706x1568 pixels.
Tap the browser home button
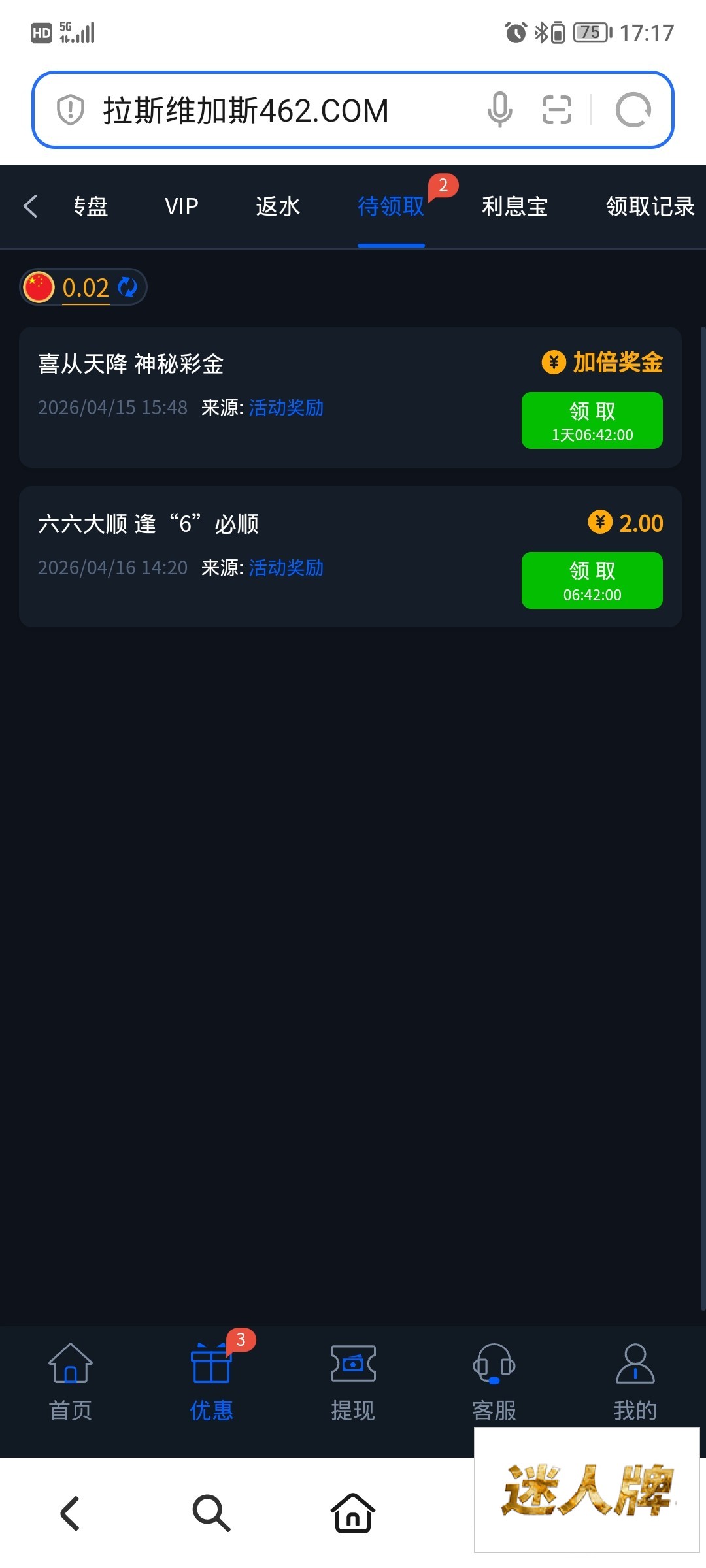click(x=353, y=1512)
